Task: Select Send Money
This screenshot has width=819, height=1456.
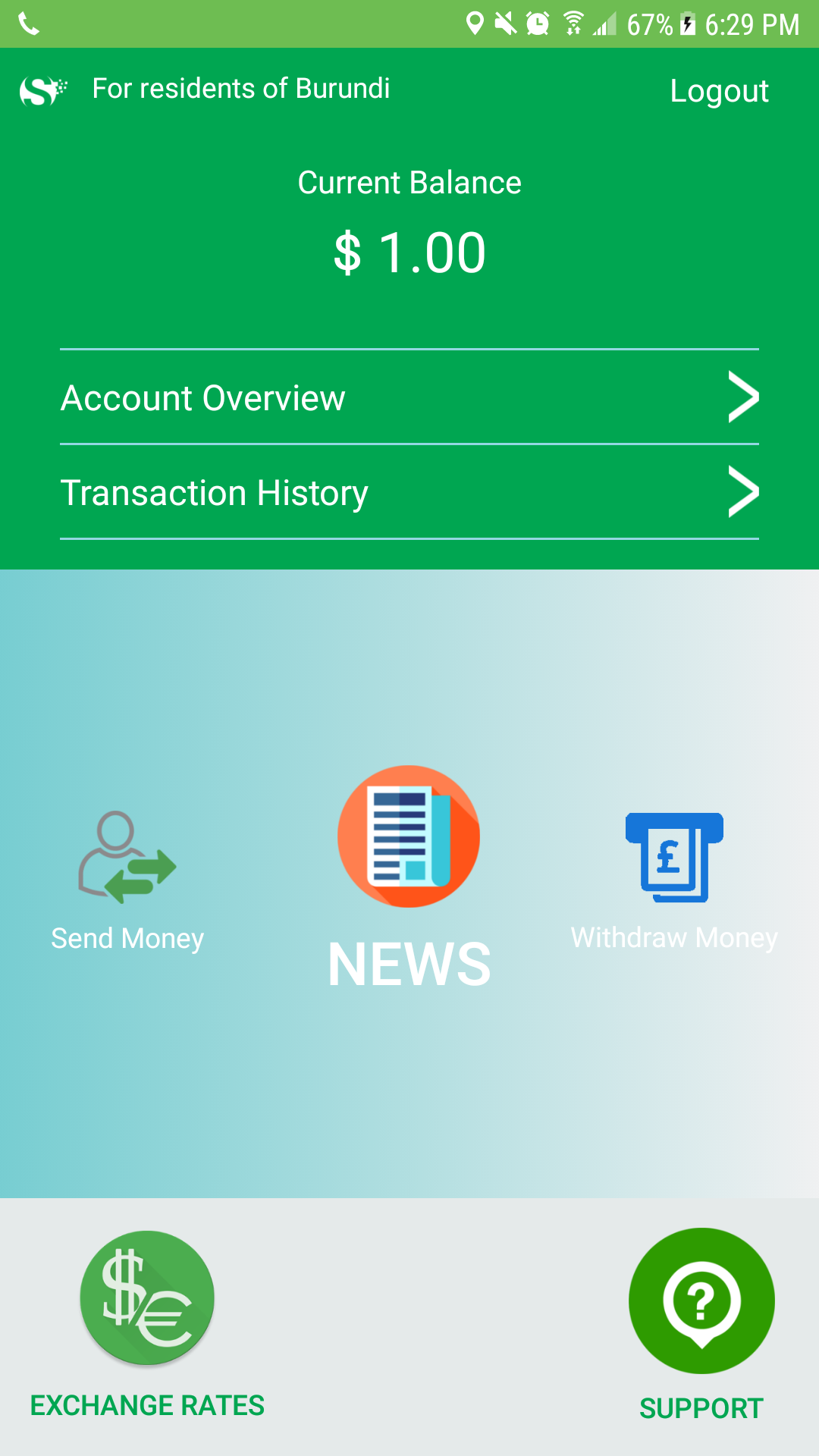Action: [x=127, y=880]
